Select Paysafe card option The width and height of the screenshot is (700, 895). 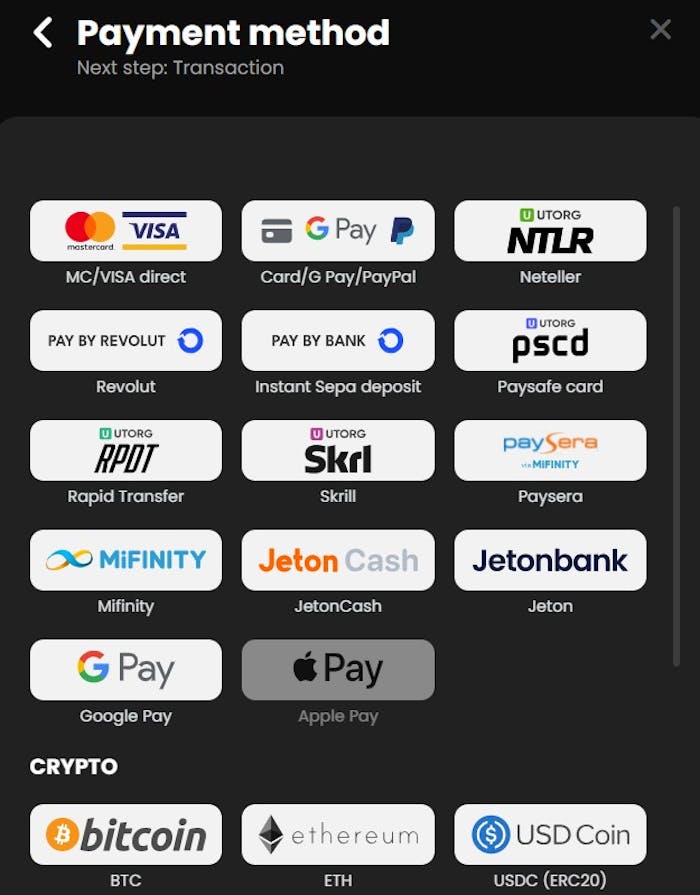coord(550,341)
